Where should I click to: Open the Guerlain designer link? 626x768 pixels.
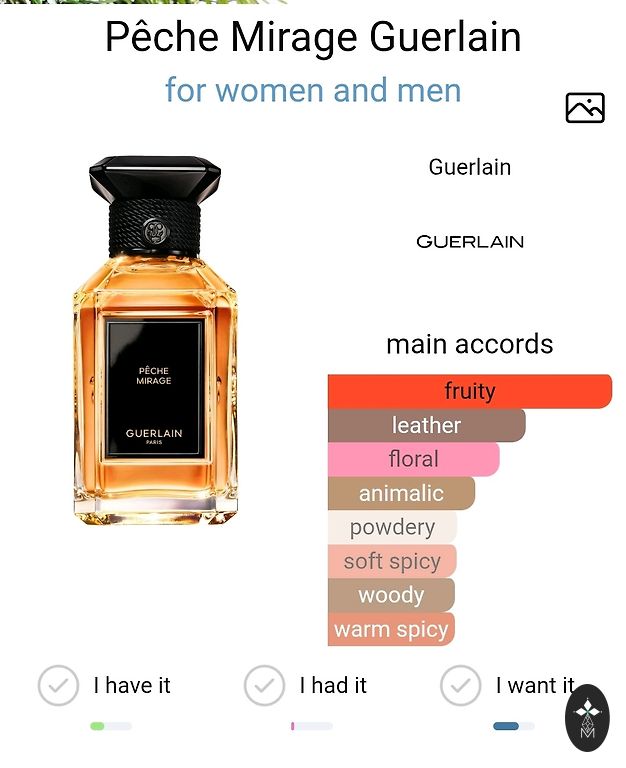pos(469,167)
